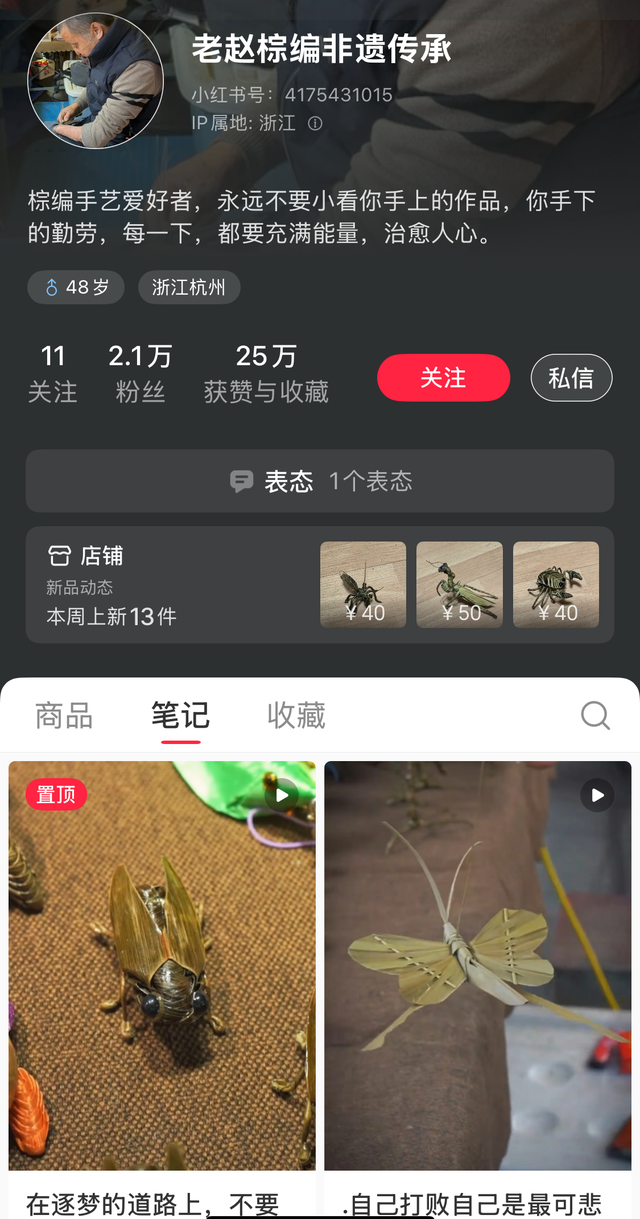Tap the red 关注 follow button
Viewport: 640px width, 1219px height.
[443, 378]
